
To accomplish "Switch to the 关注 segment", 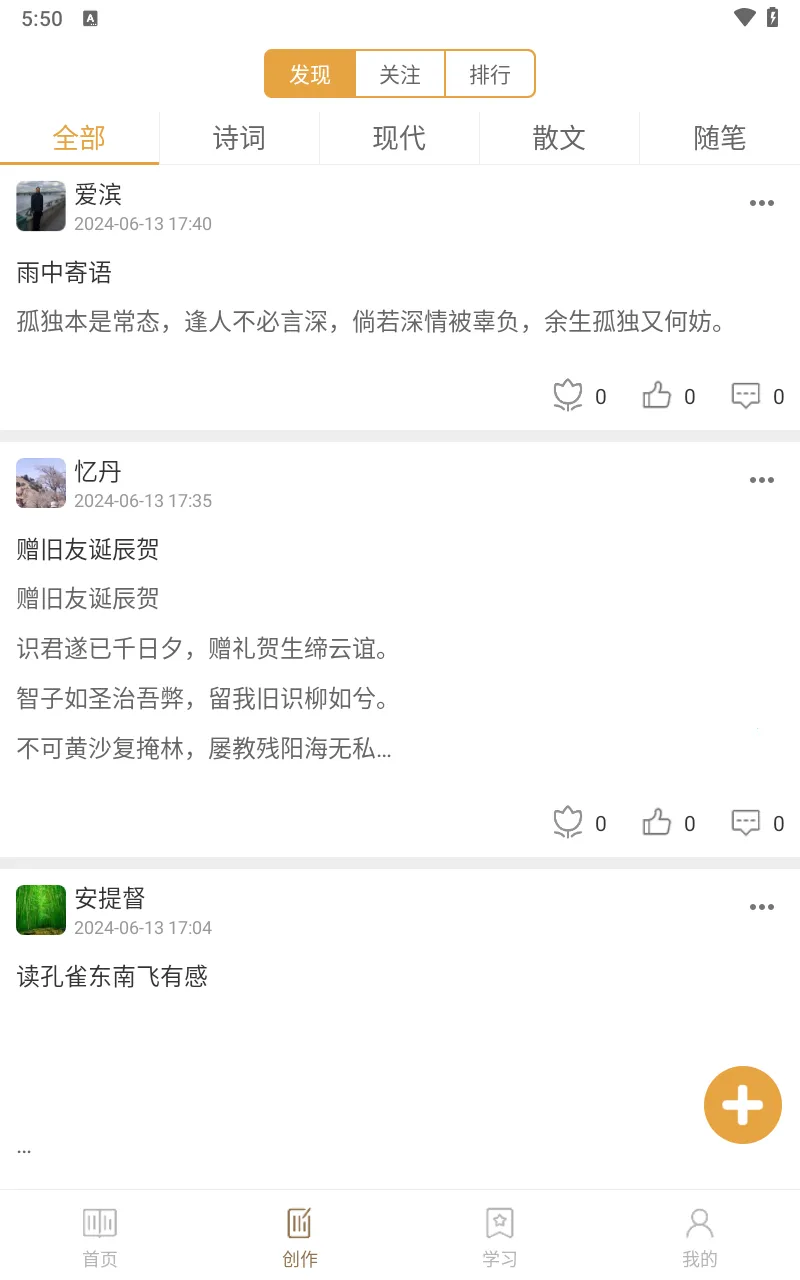I will 400,74.
